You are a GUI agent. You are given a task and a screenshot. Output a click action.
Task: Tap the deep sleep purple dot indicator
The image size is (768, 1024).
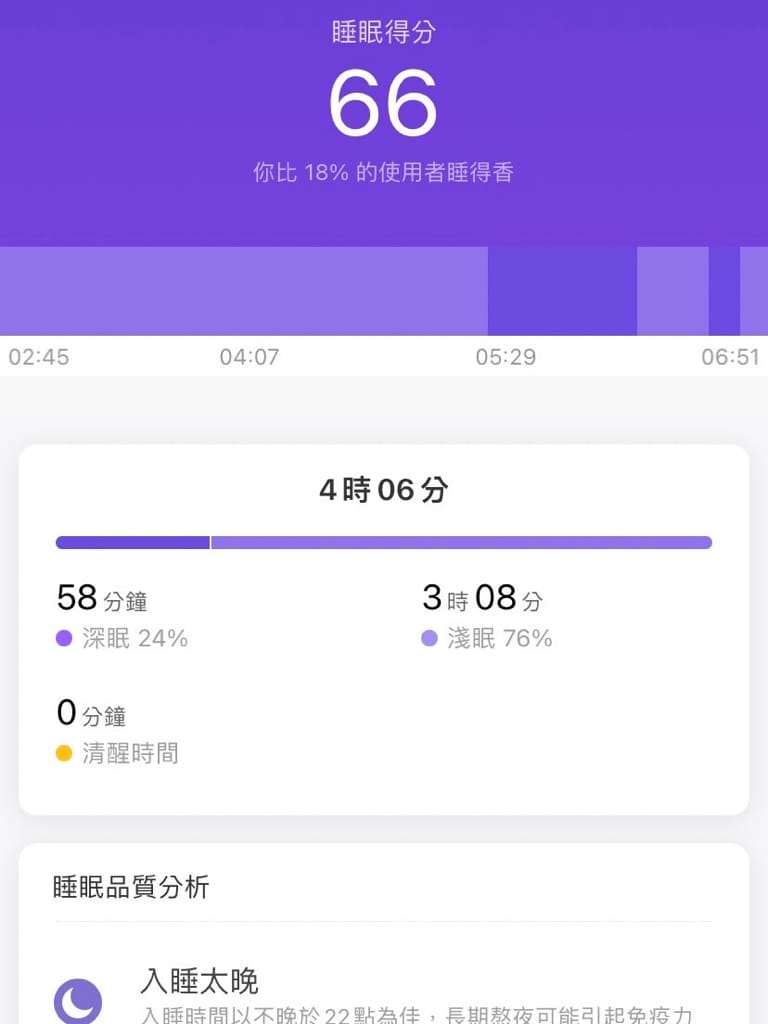click(x=63, y=638)
